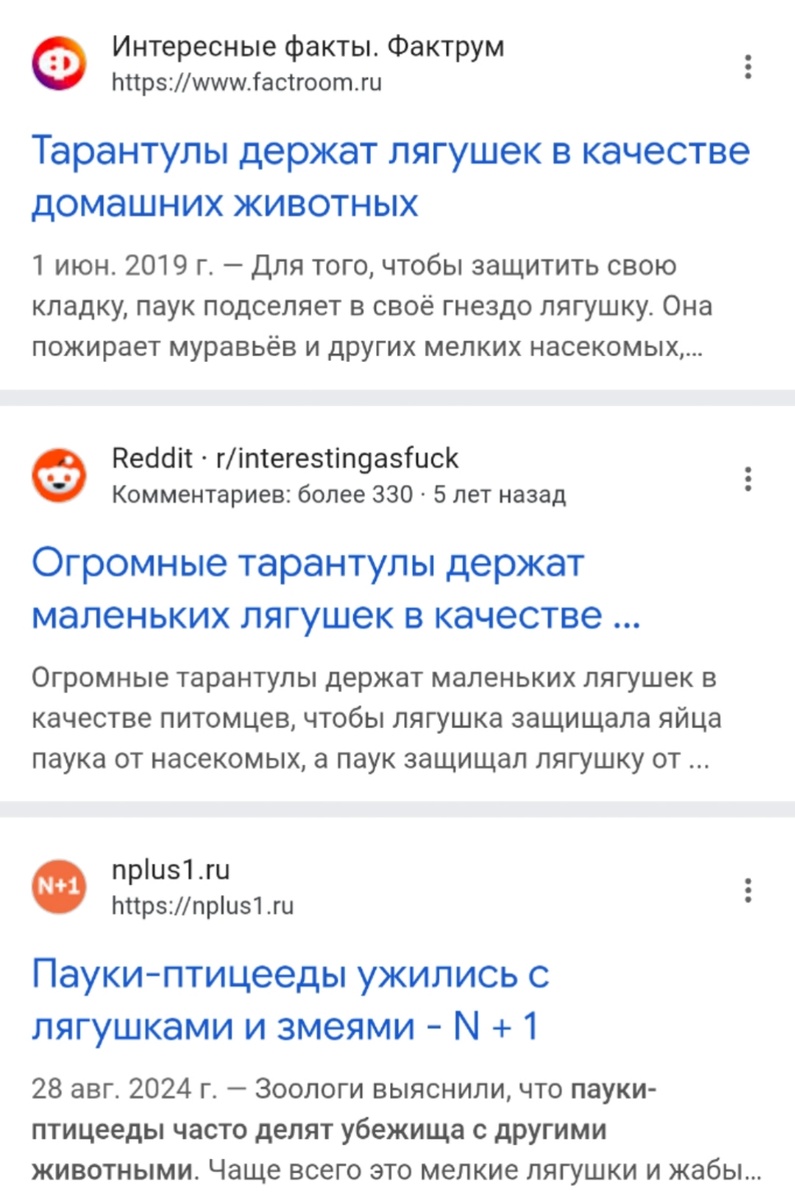Open the three-dot menu on the nplus1 result
Image resolution: width=795 pixels, height=1200 pixels.
(x=747, y=889)
